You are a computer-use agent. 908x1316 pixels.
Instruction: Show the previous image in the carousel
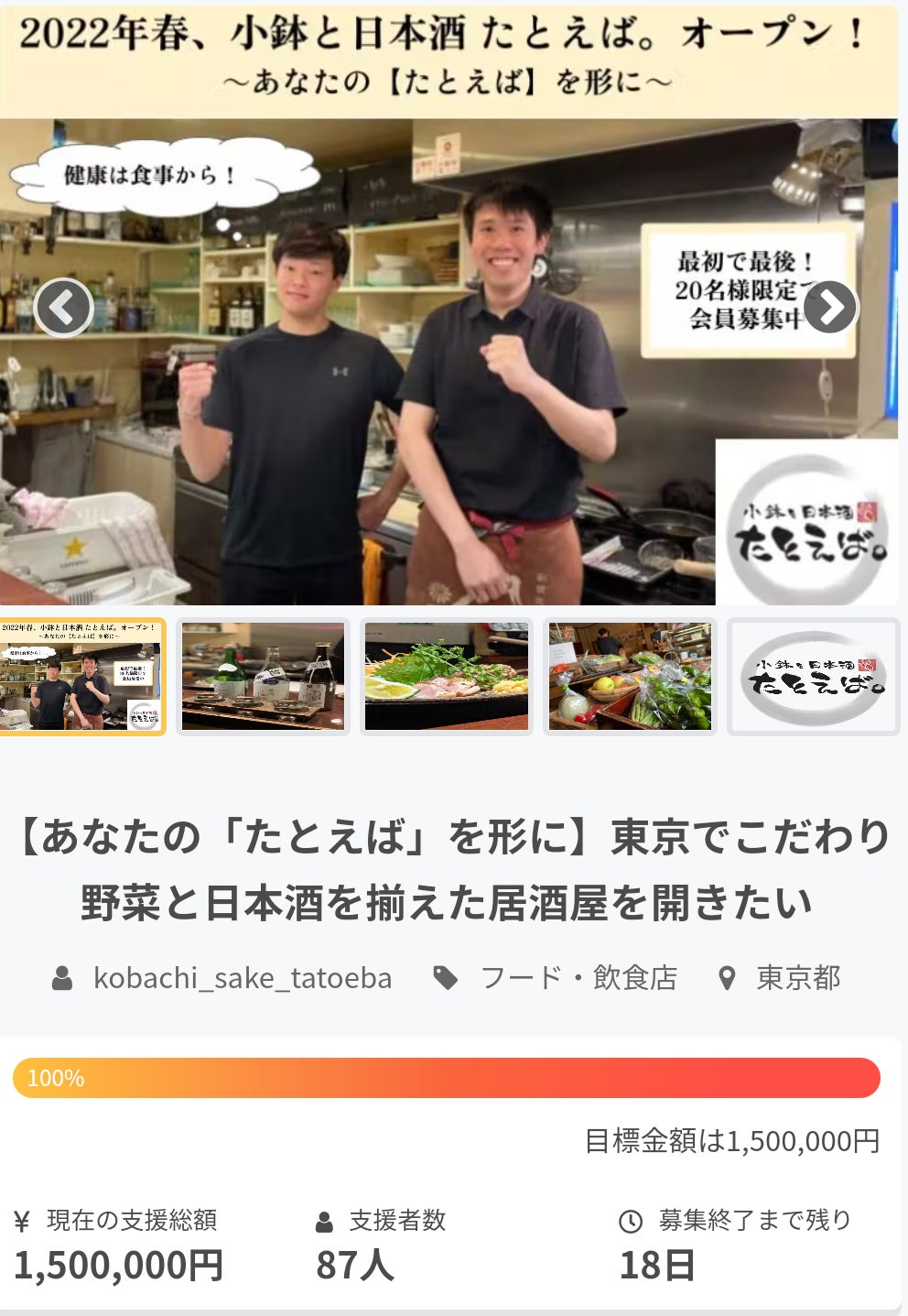pos(63,308)
